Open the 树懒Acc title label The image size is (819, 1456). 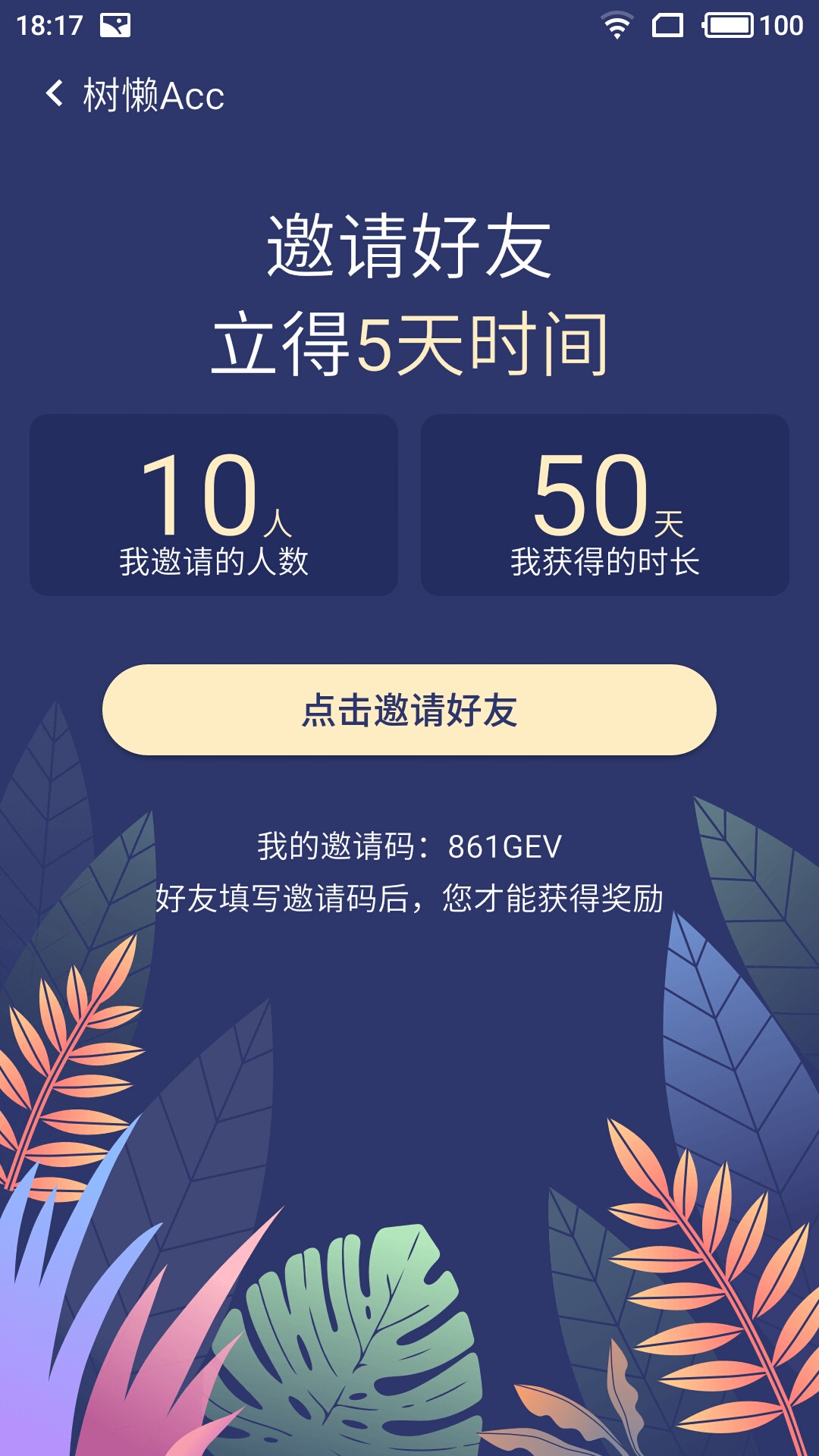[149, 93]
